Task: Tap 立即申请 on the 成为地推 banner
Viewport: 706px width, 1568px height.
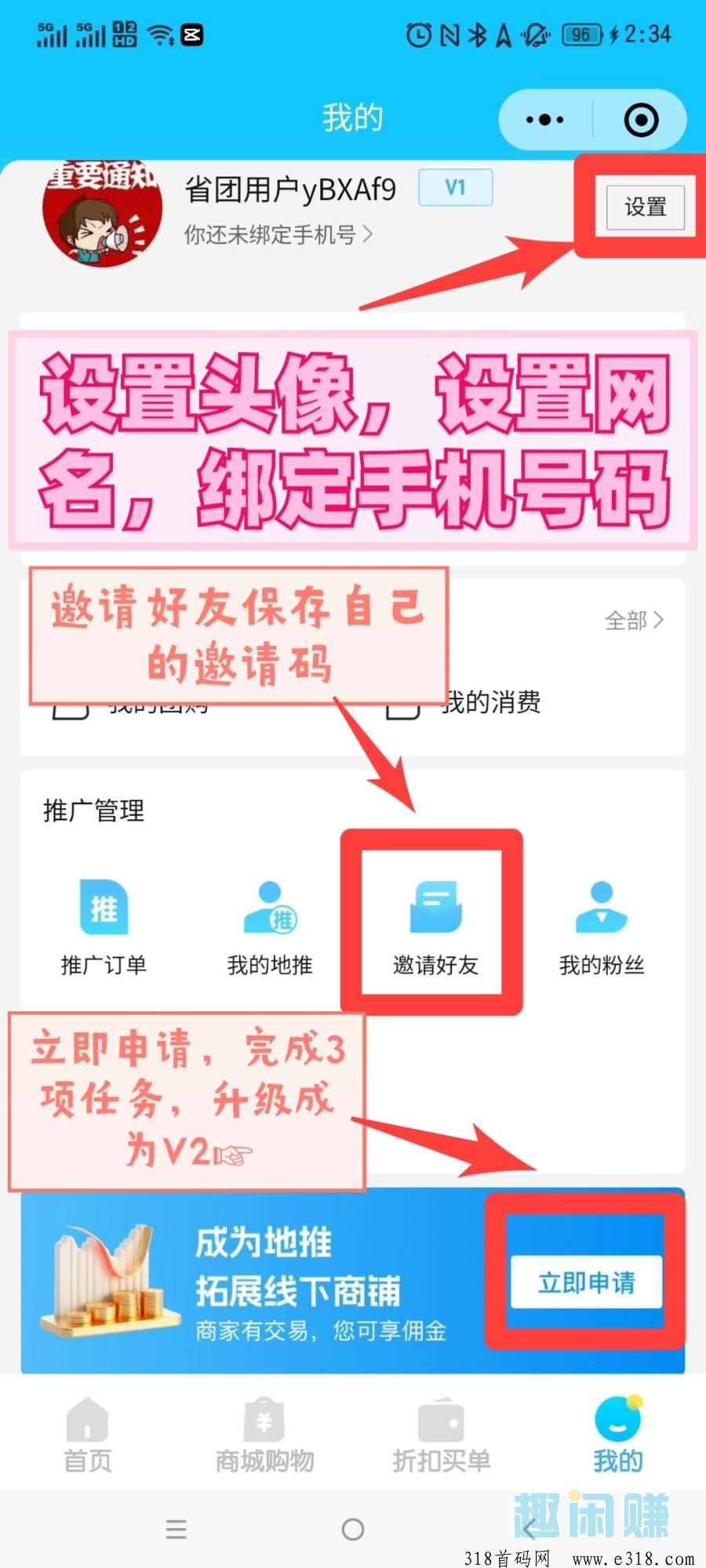Action: (587, 1282)
